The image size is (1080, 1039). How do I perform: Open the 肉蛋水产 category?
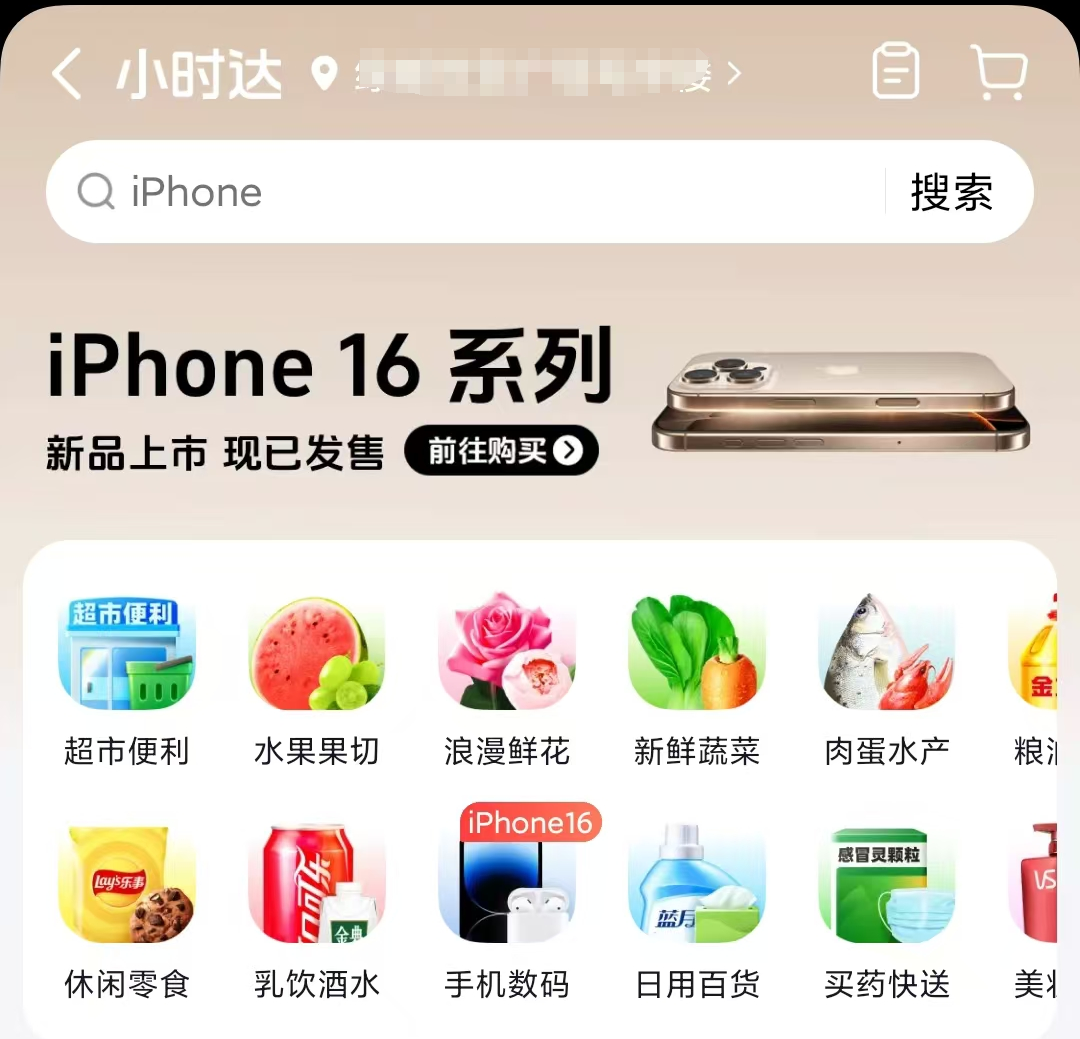(x=887, y=680)
